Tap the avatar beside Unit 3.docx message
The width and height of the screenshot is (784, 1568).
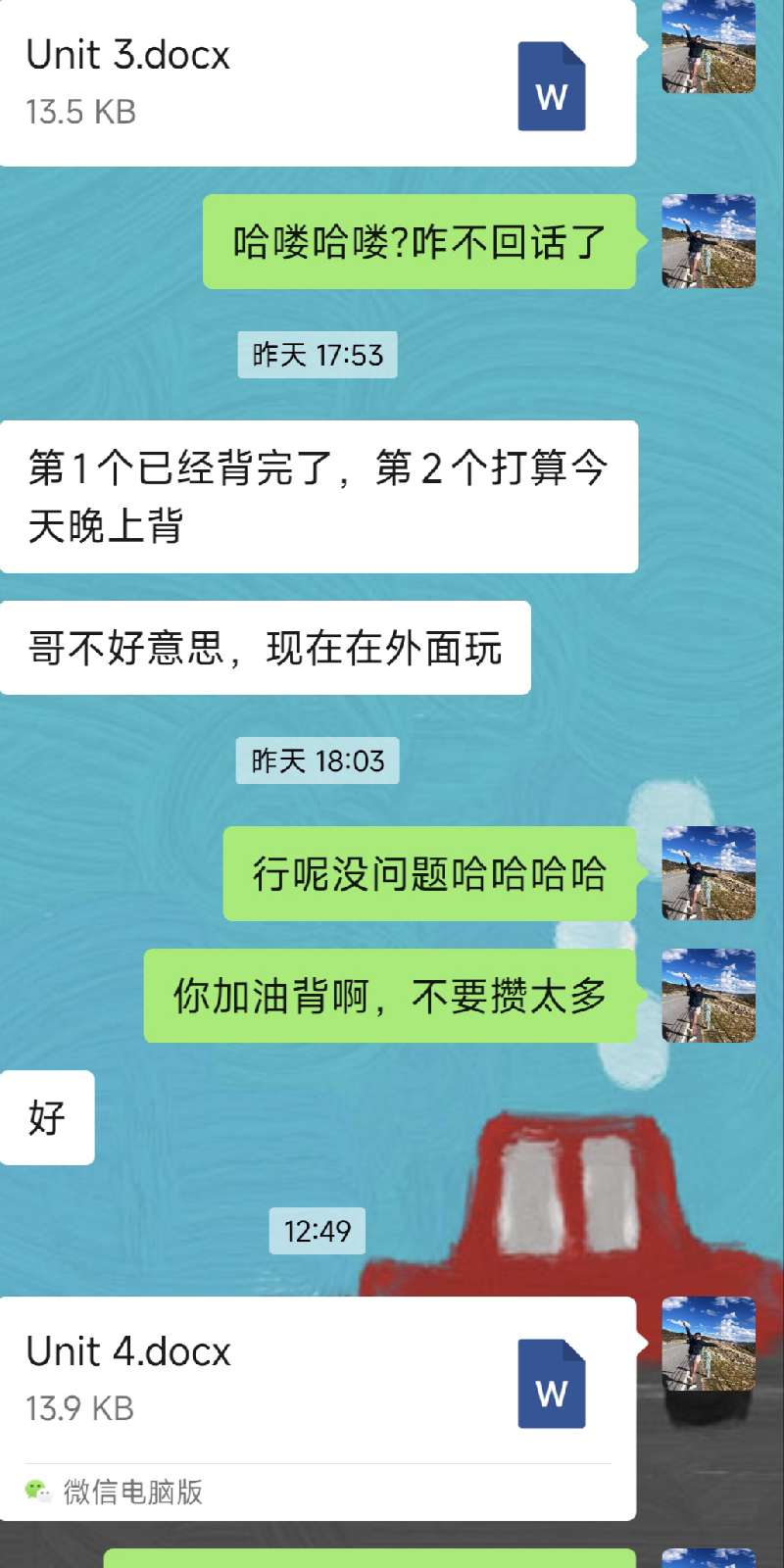(x=709, y=47)
